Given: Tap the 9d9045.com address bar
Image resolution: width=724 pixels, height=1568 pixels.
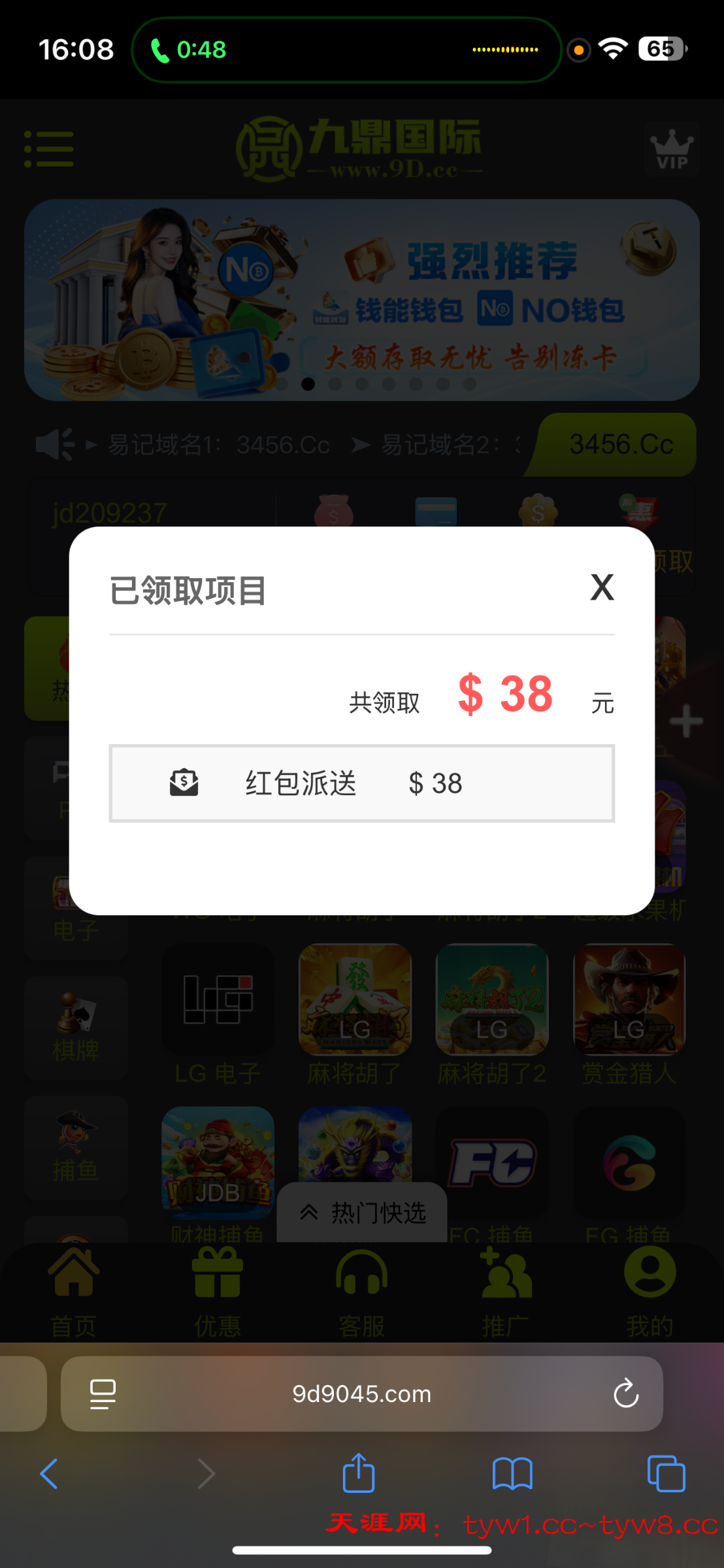Looking at the screenshot, I should point(361,1394).
